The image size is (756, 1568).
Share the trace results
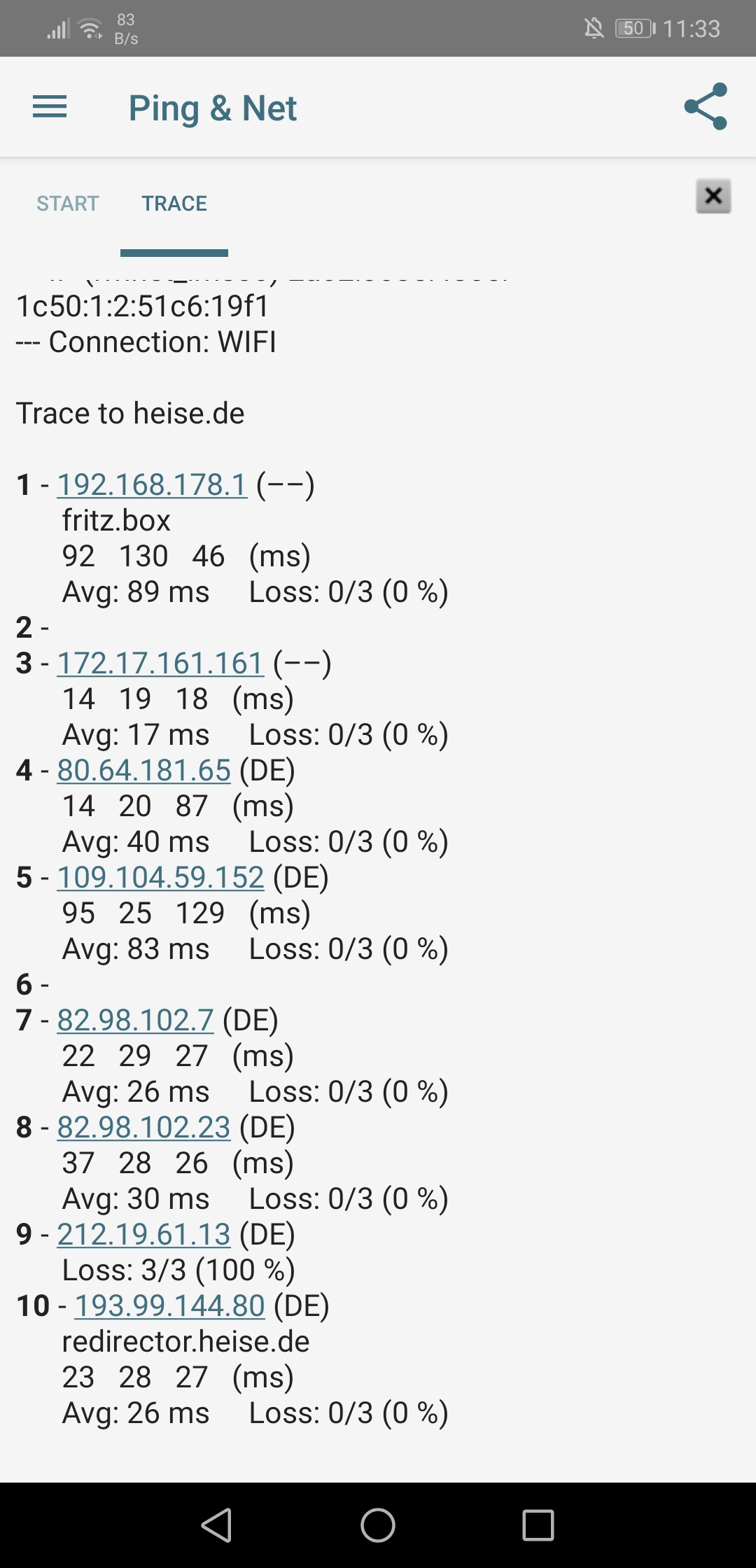coord(706,106)
